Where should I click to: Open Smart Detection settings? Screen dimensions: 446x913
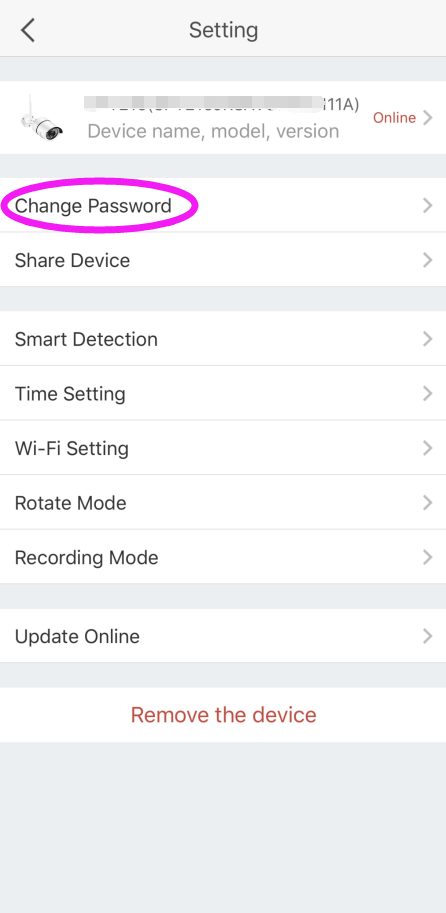tap(223, 339)
